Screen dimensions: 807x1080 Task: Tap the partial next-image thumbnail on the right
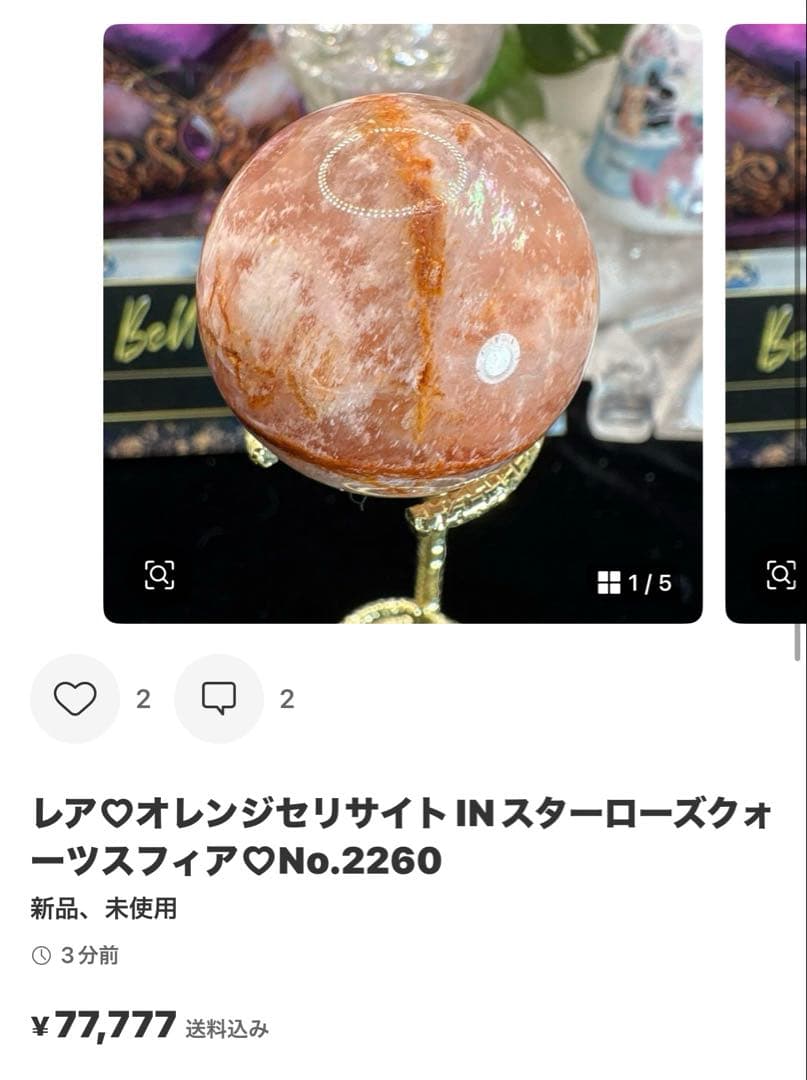[763, 300]
